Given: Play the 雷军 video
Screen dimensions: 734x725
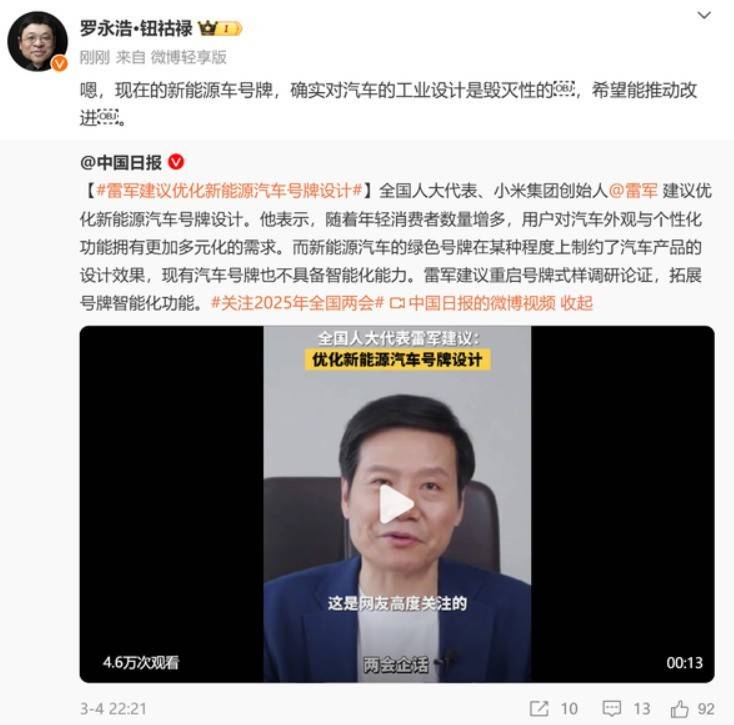Looking at the screenshot, I should tap(396, 504).
